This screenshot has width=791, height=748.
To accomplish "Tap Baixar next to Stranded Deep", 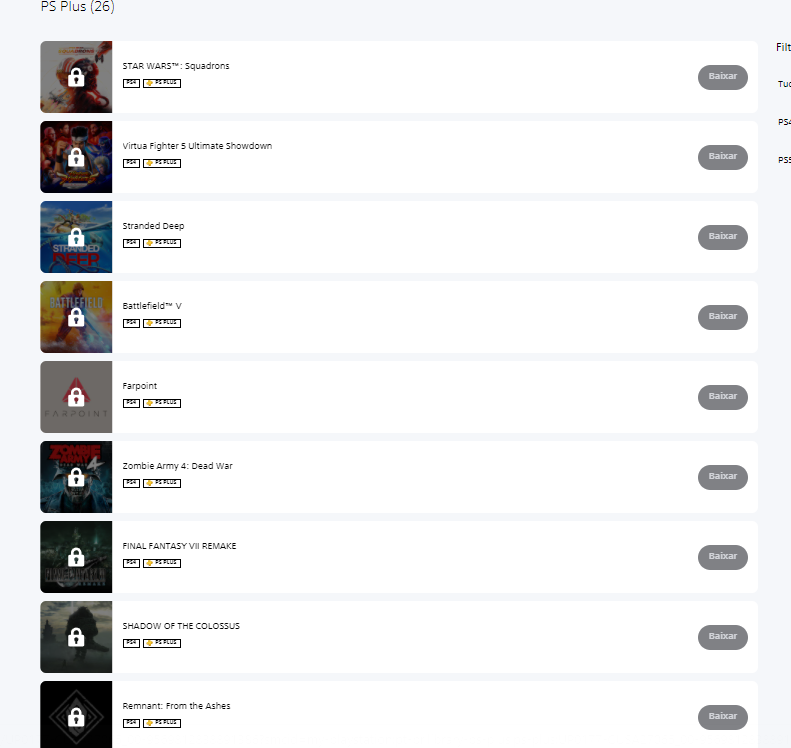I will 722,237.
